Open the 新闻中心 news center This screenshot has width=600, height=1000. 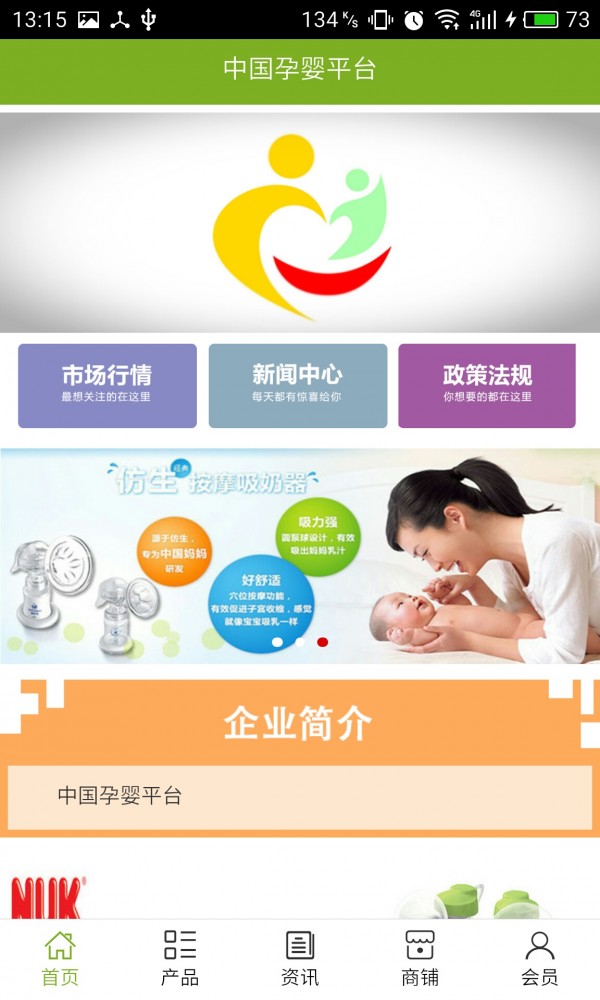pyautogui.click(x=297, y=385)
